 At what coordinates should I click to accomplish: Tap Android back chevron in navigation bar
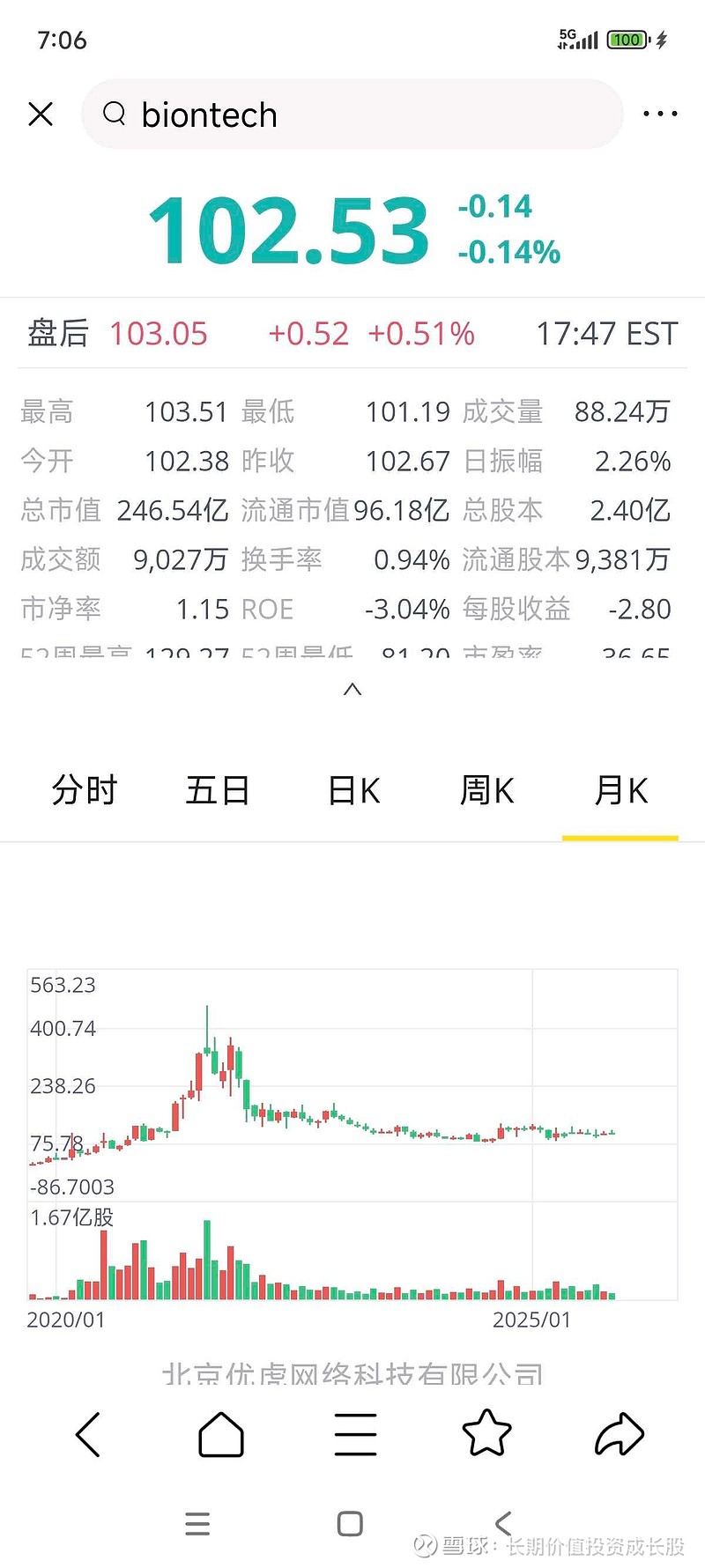point(502,1523)
